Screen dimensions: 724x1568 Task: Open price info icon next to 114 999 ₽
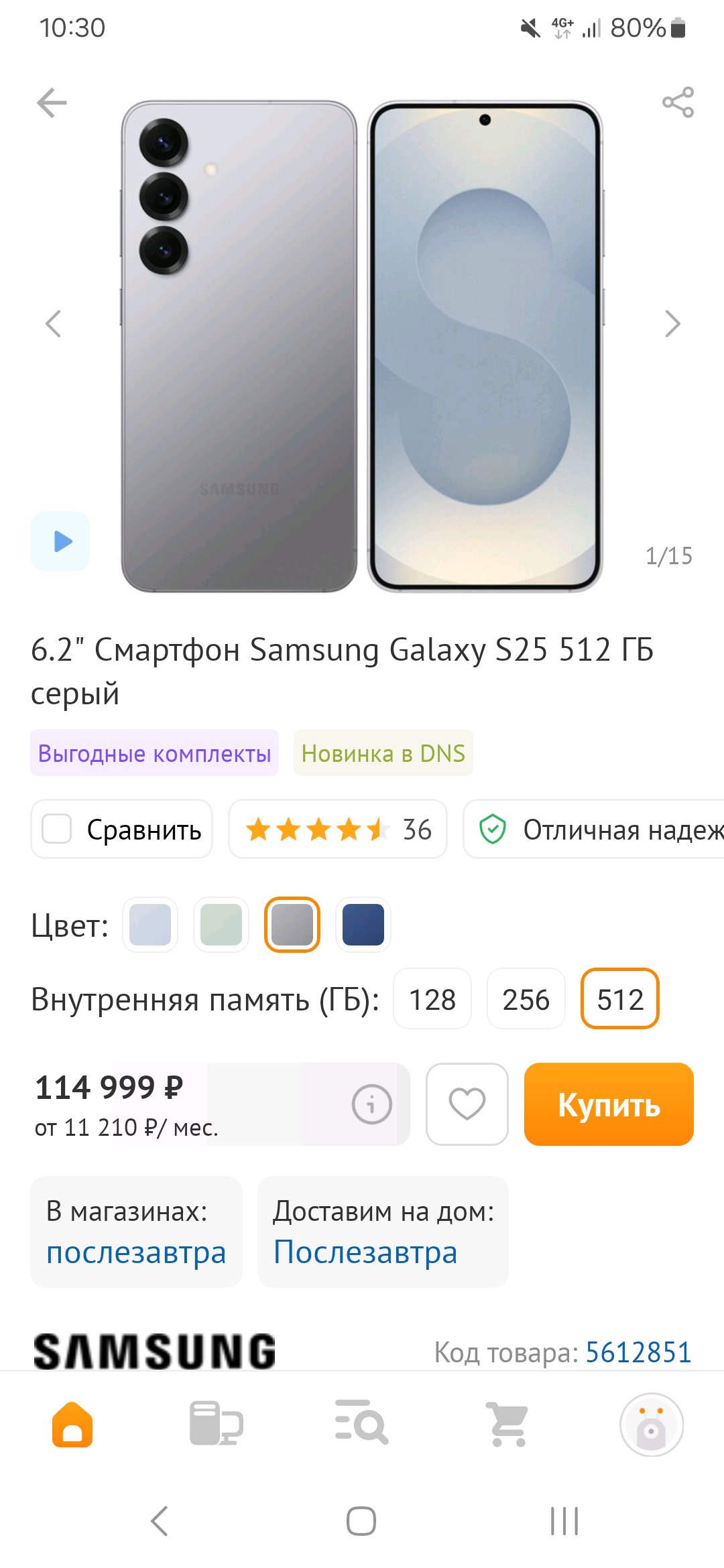coord(372,1104)
